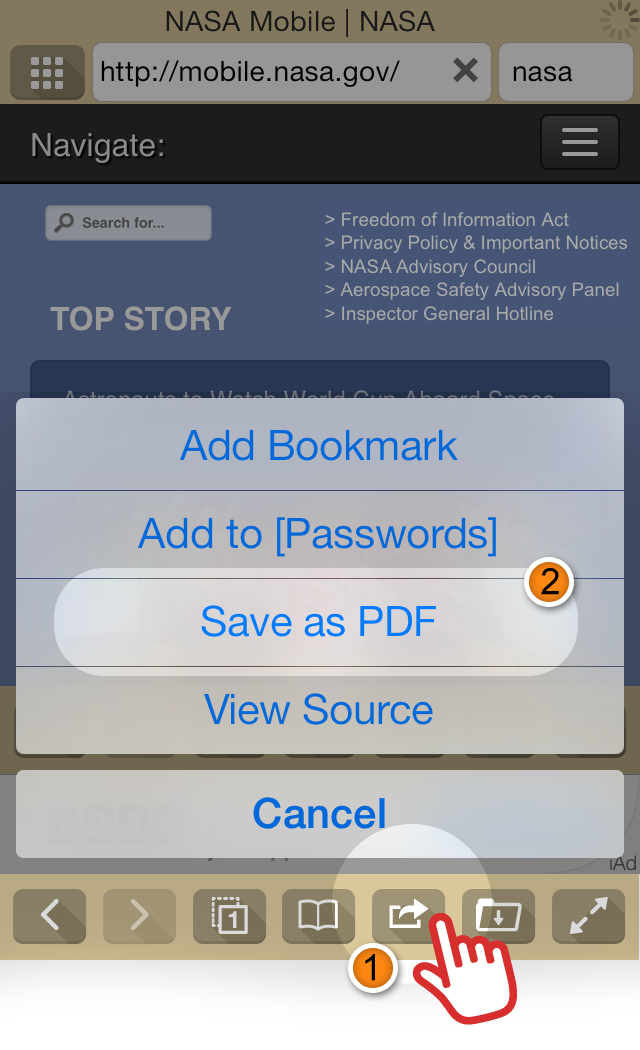Image resolution: width=640 pixels, height=1050 pixels.
Task: Cancel the action sheet
Action: click(x=320, y=814)
